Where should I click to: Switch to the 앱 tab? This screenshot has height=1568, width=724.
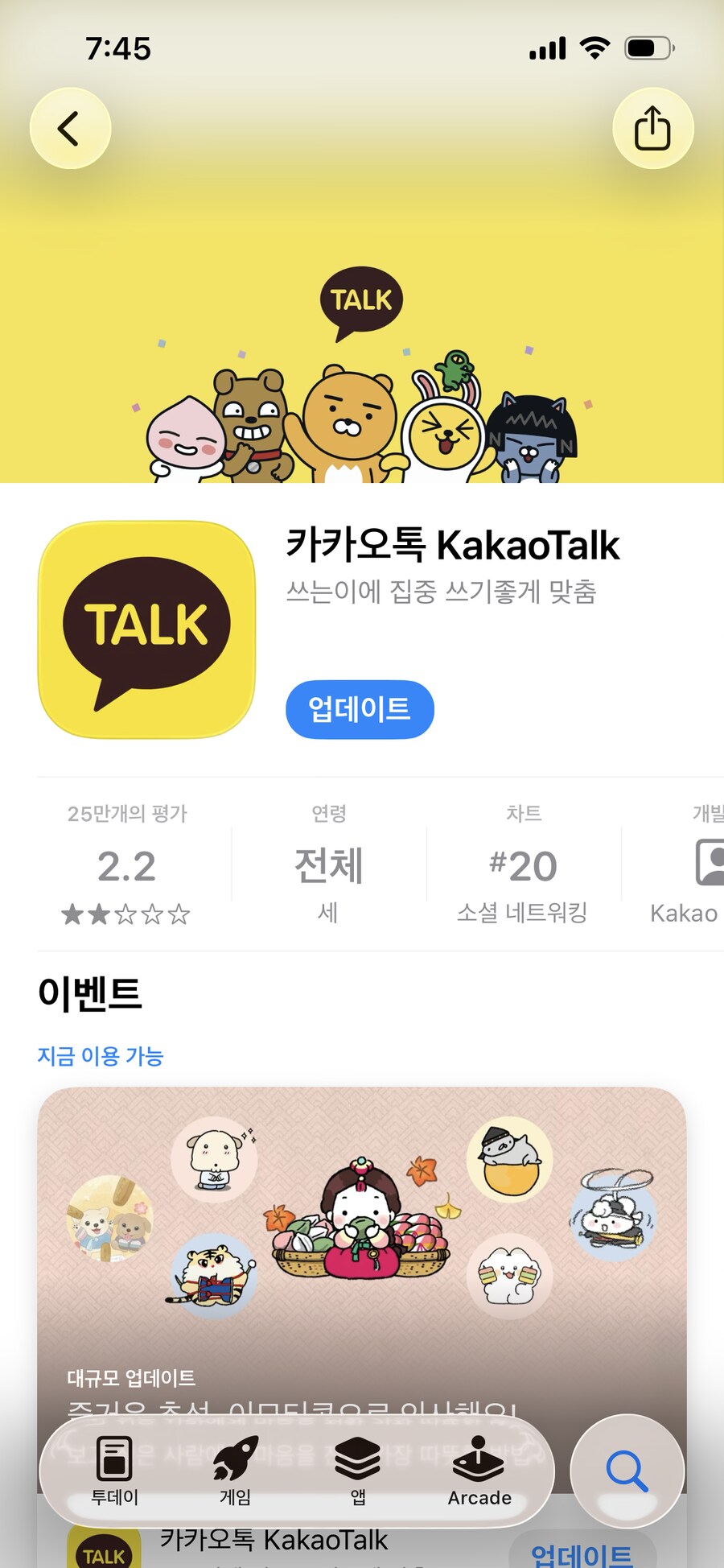[358, 1471]
